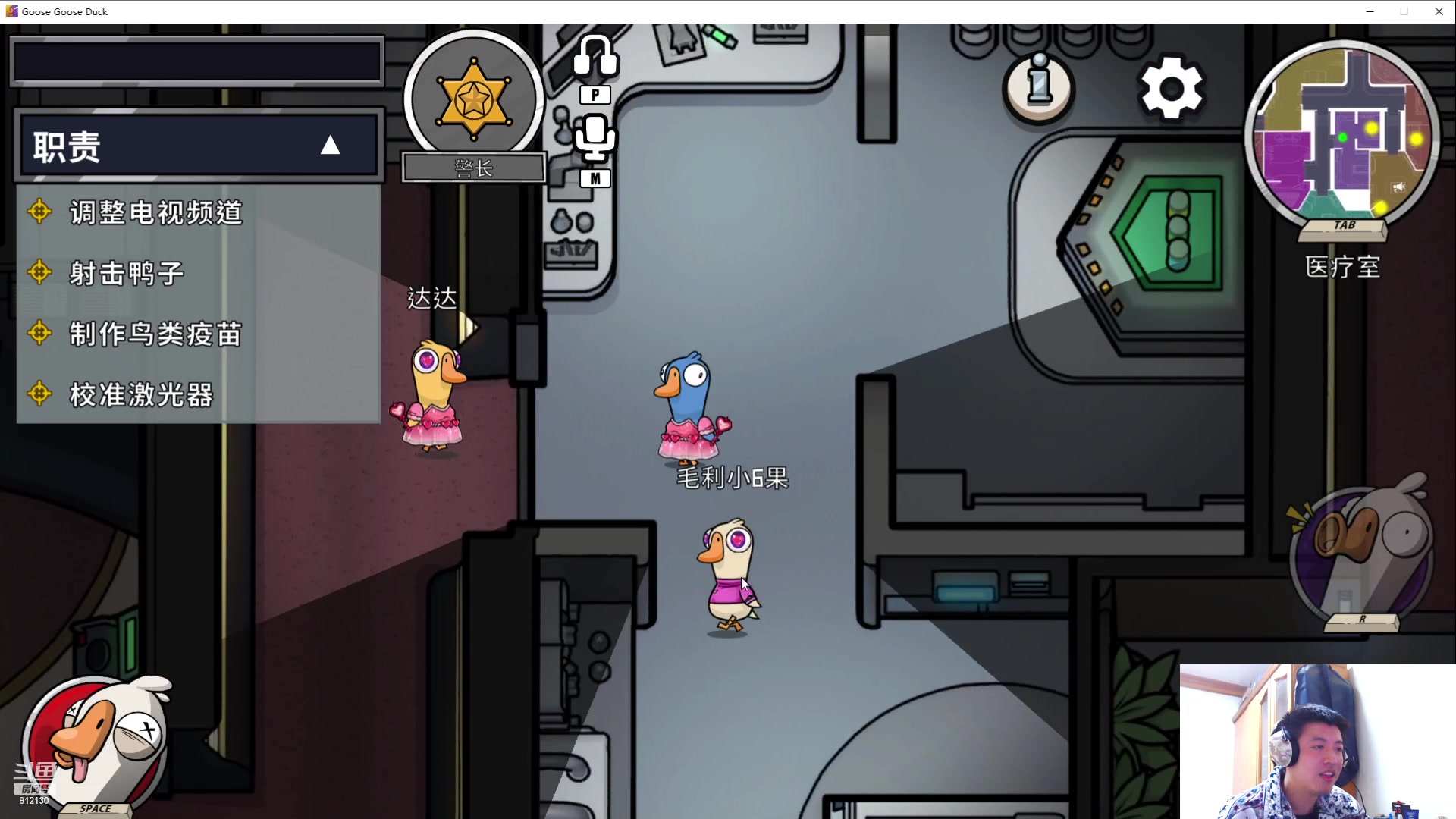
Task: Collapse the 职责 task list
Action: click(x=330, y=146)
